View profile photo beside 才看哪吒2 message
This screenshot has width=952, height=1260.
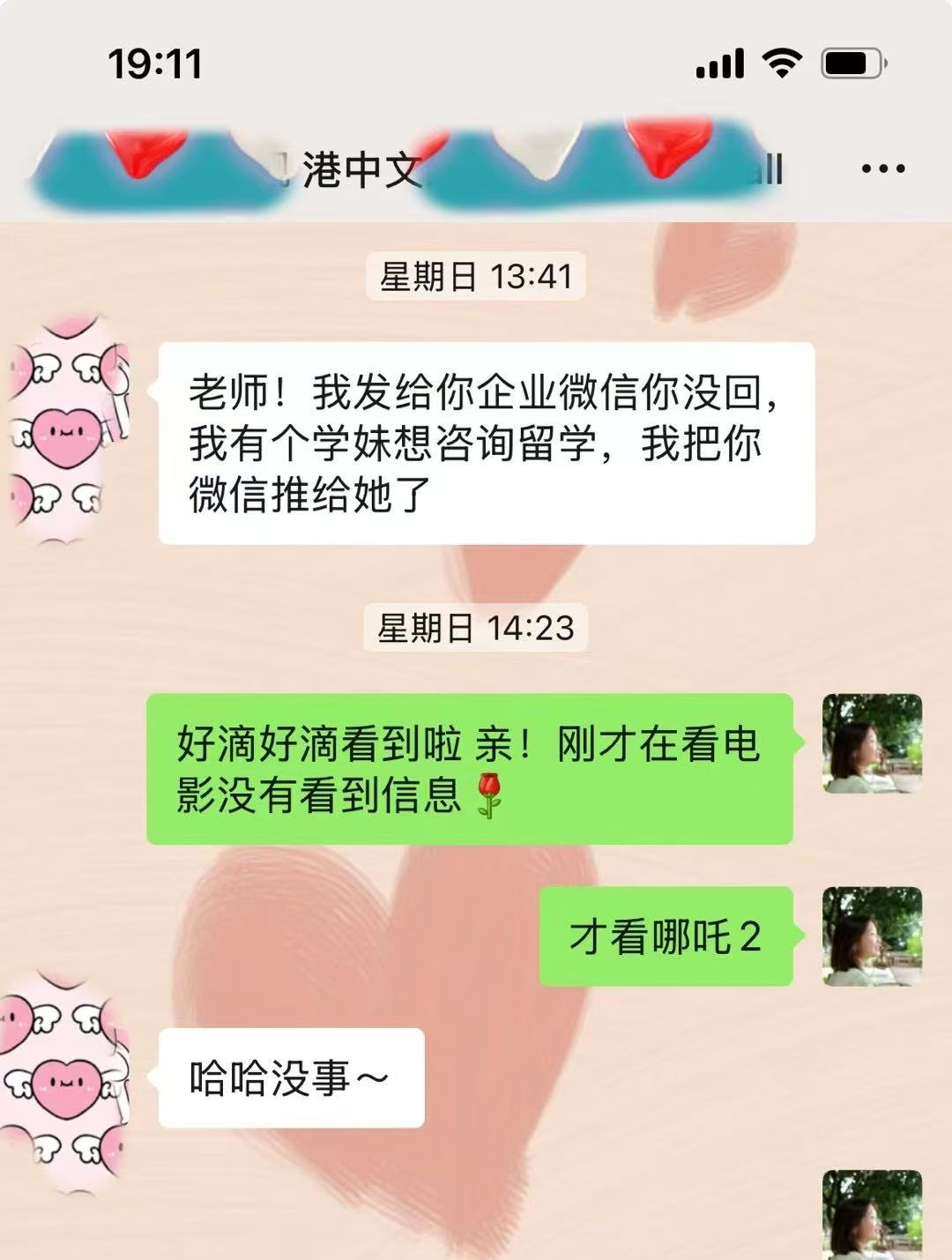872,936
